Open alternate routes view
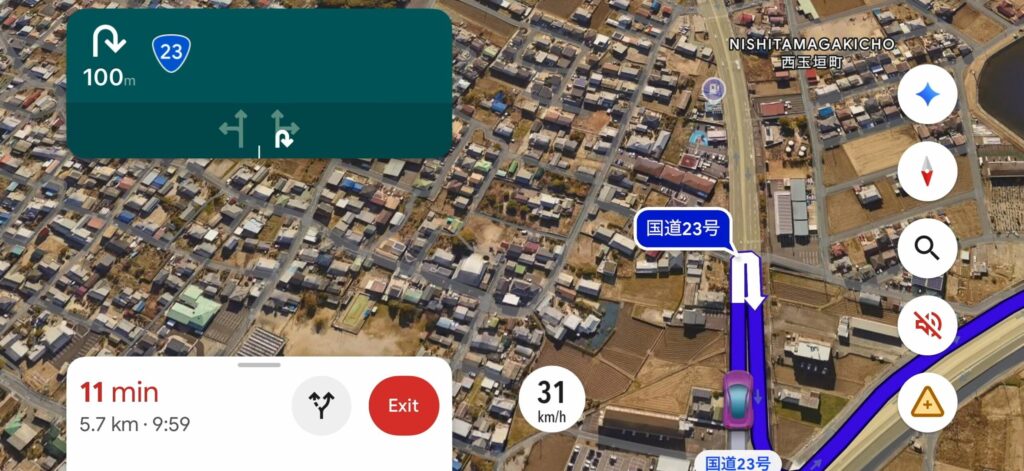Screen dimensions: 1024x471 (321, 405)
